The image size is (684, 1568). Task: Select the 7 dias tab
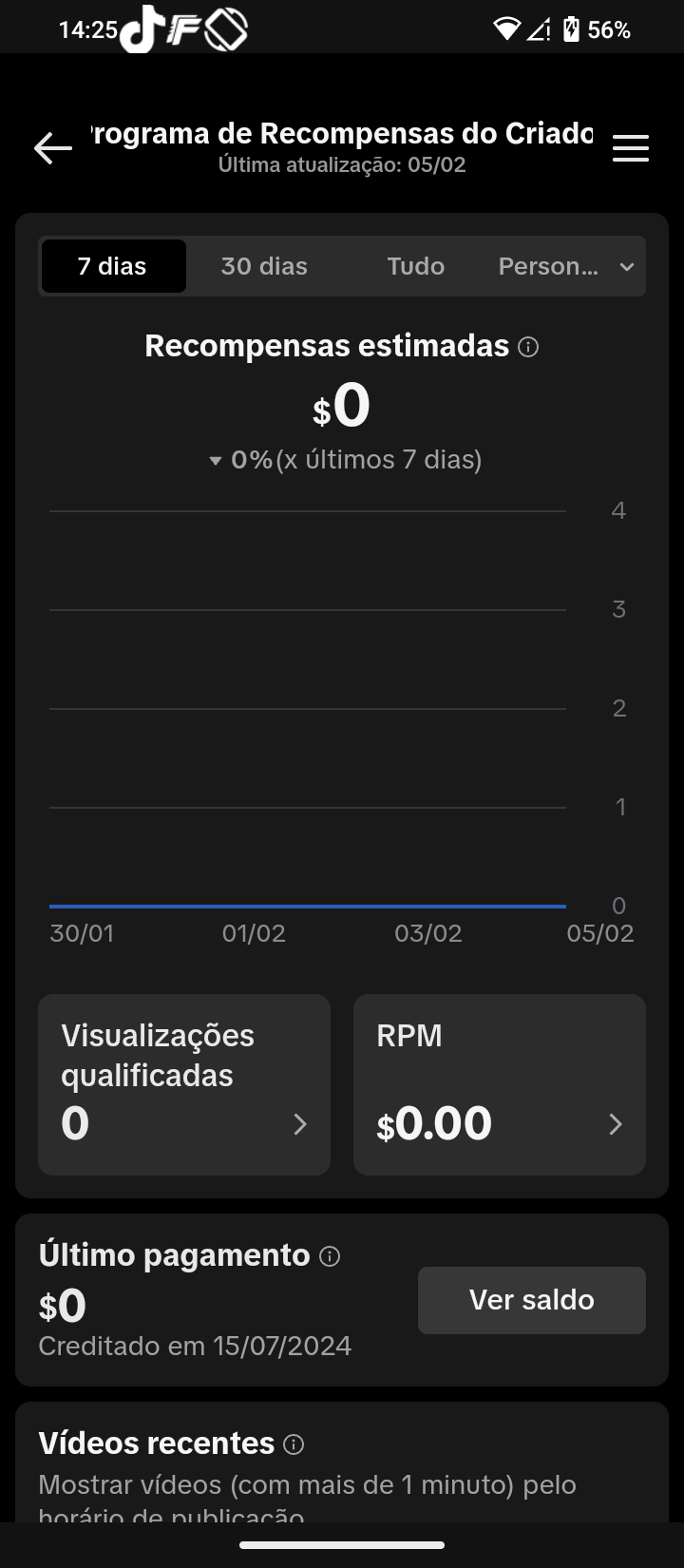pyautogui.click(x=112, y=266)
